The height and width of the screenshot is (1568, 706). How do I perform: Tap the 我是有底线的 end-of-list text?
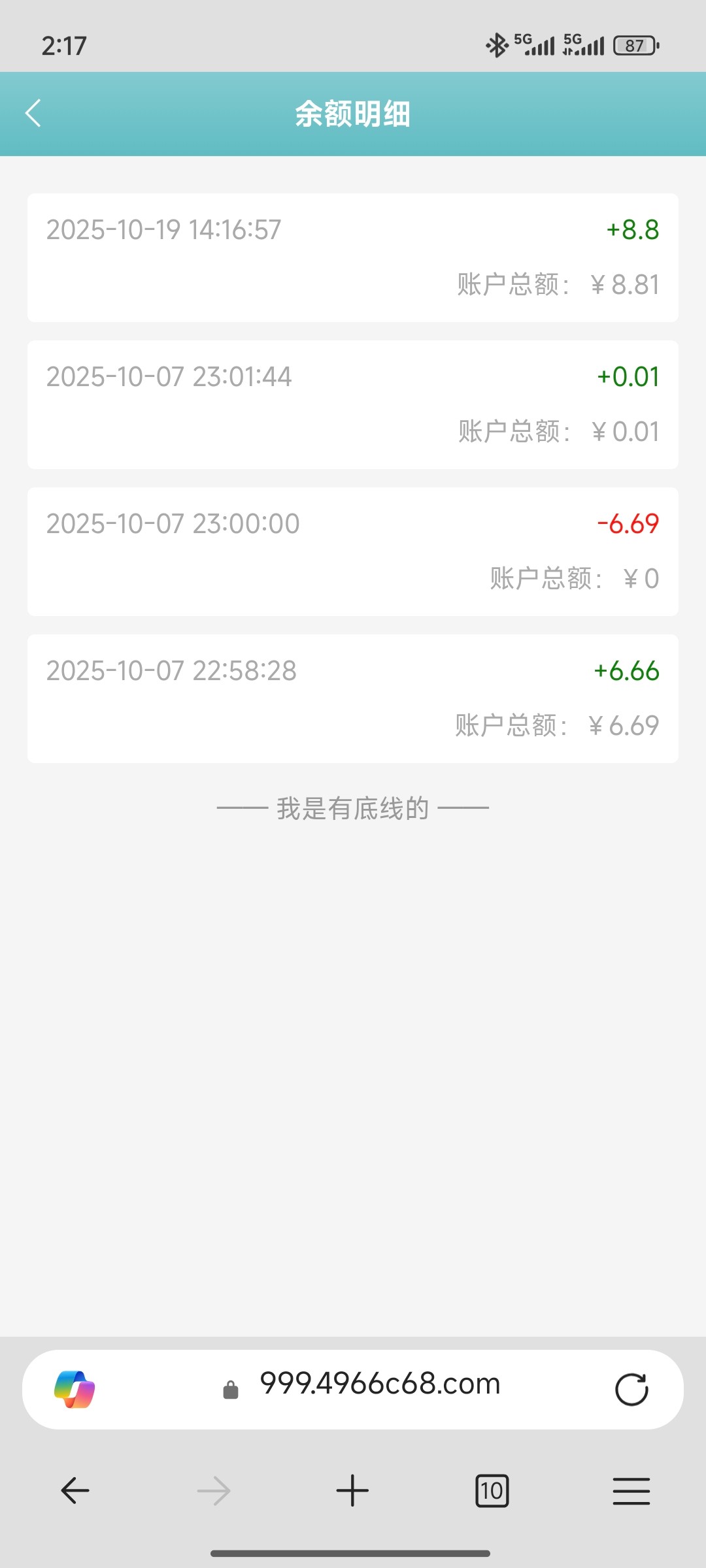coord(352,808)
